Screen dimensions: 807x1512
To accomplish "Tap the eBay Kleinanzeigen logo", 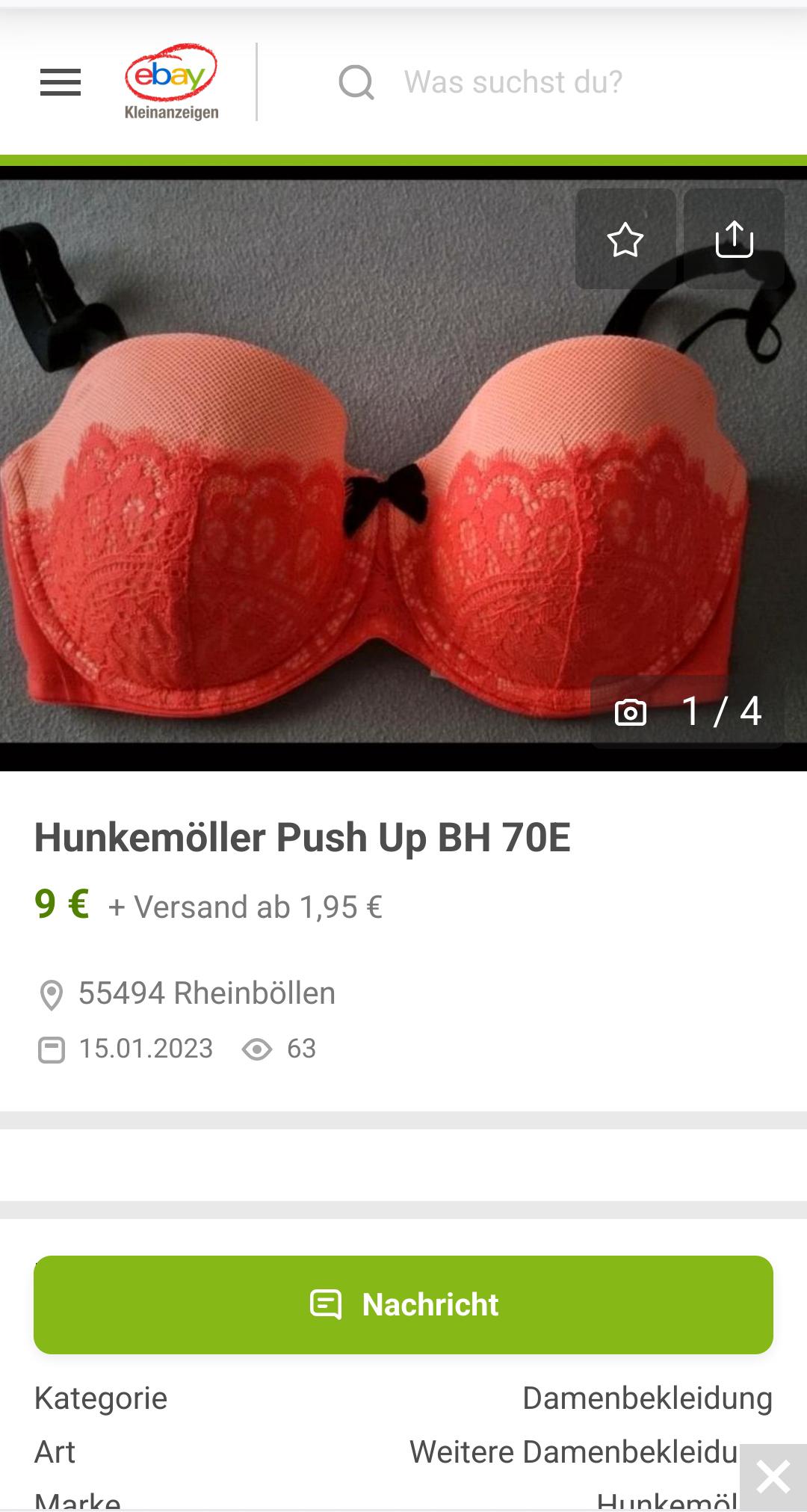I will coord(171,82).
